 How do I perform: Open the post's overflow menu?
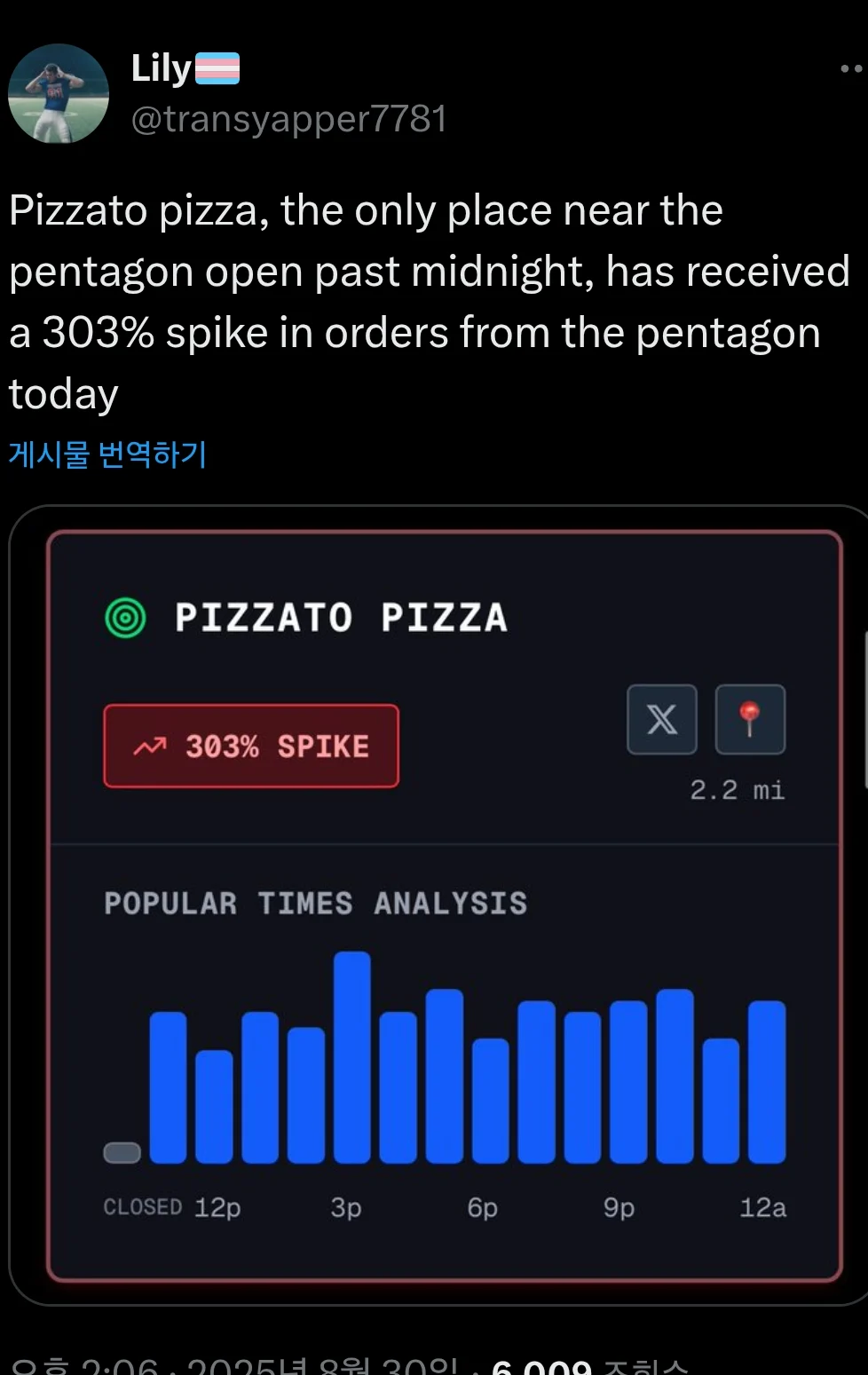850,69
